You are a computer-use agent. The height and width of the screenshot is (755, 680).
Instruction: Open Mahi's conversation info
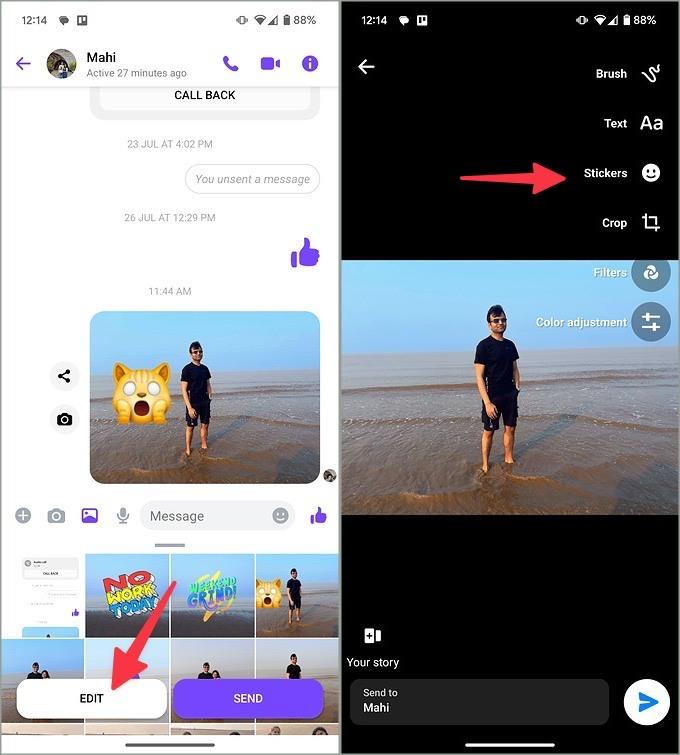(310, 63)
